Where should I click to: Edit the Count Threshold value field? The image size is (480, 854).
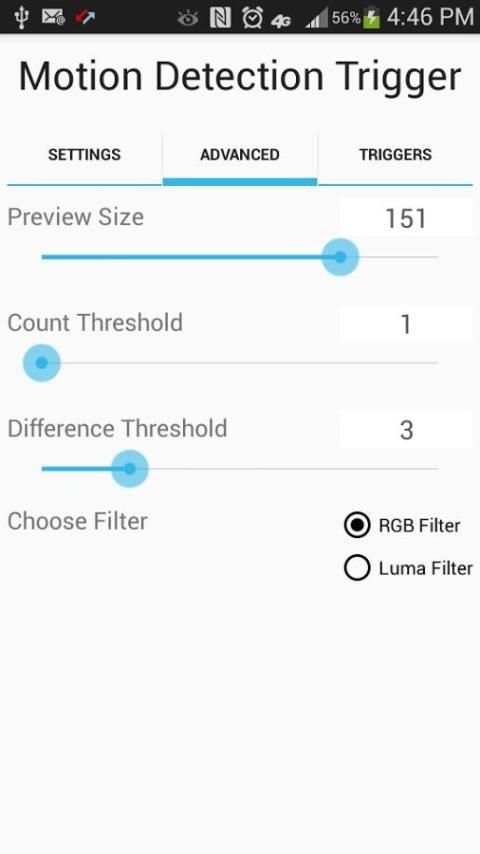[x=406, y=324]
